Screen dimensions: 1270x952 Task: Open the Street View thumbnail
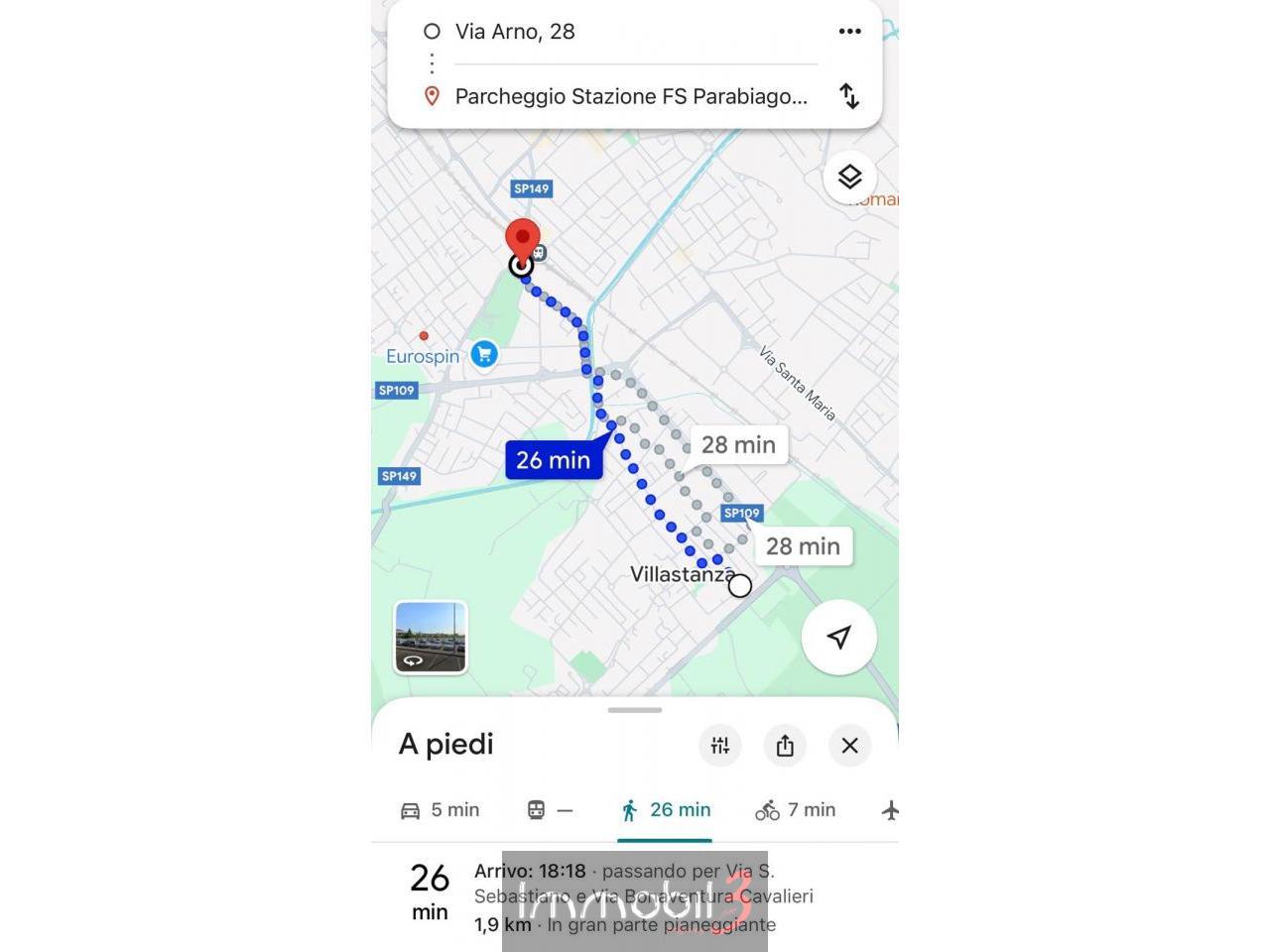point(431,638)
